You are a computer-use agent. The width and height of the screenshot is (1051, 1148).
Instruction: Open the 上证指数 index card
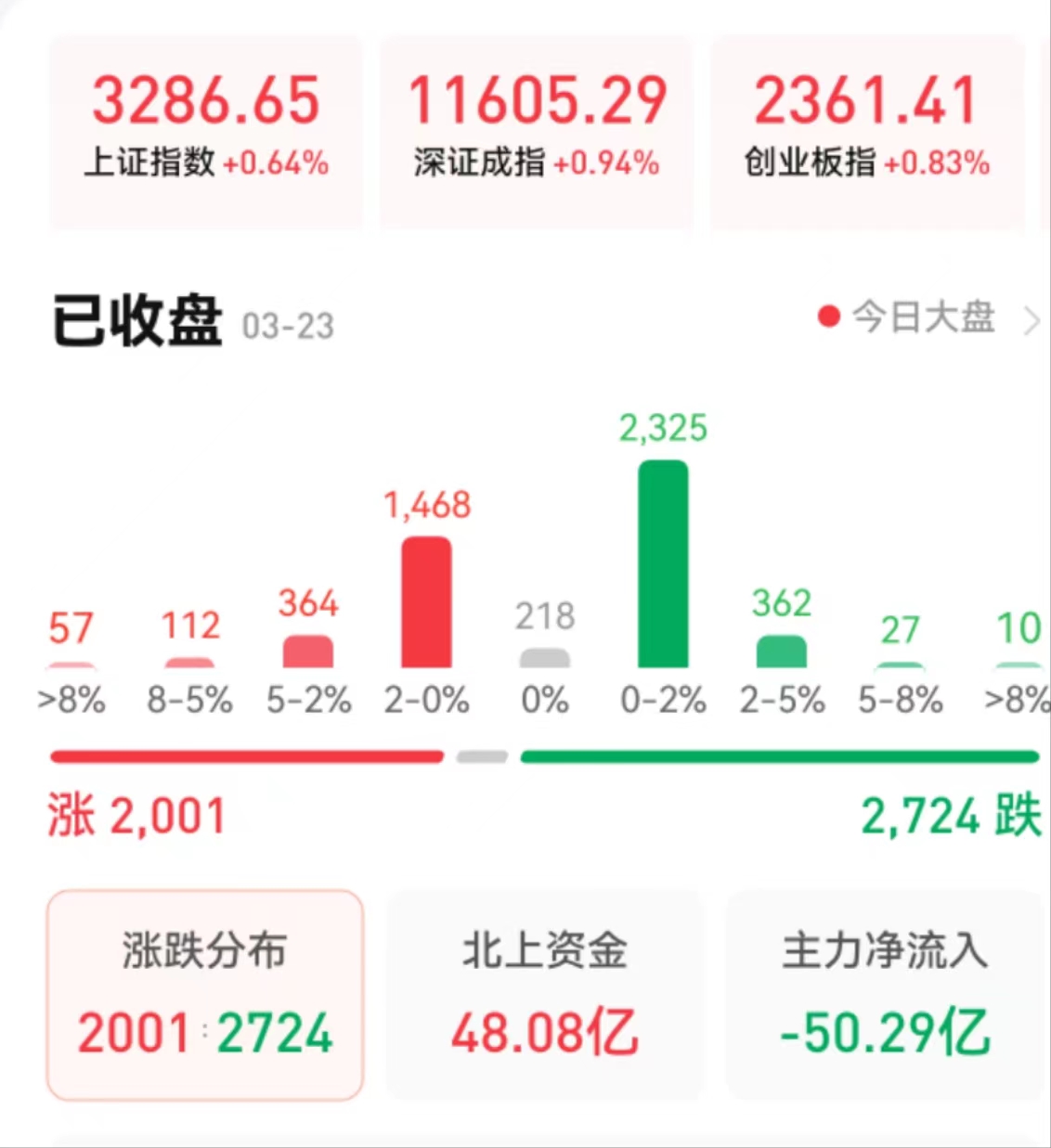(x=205, y=130)
